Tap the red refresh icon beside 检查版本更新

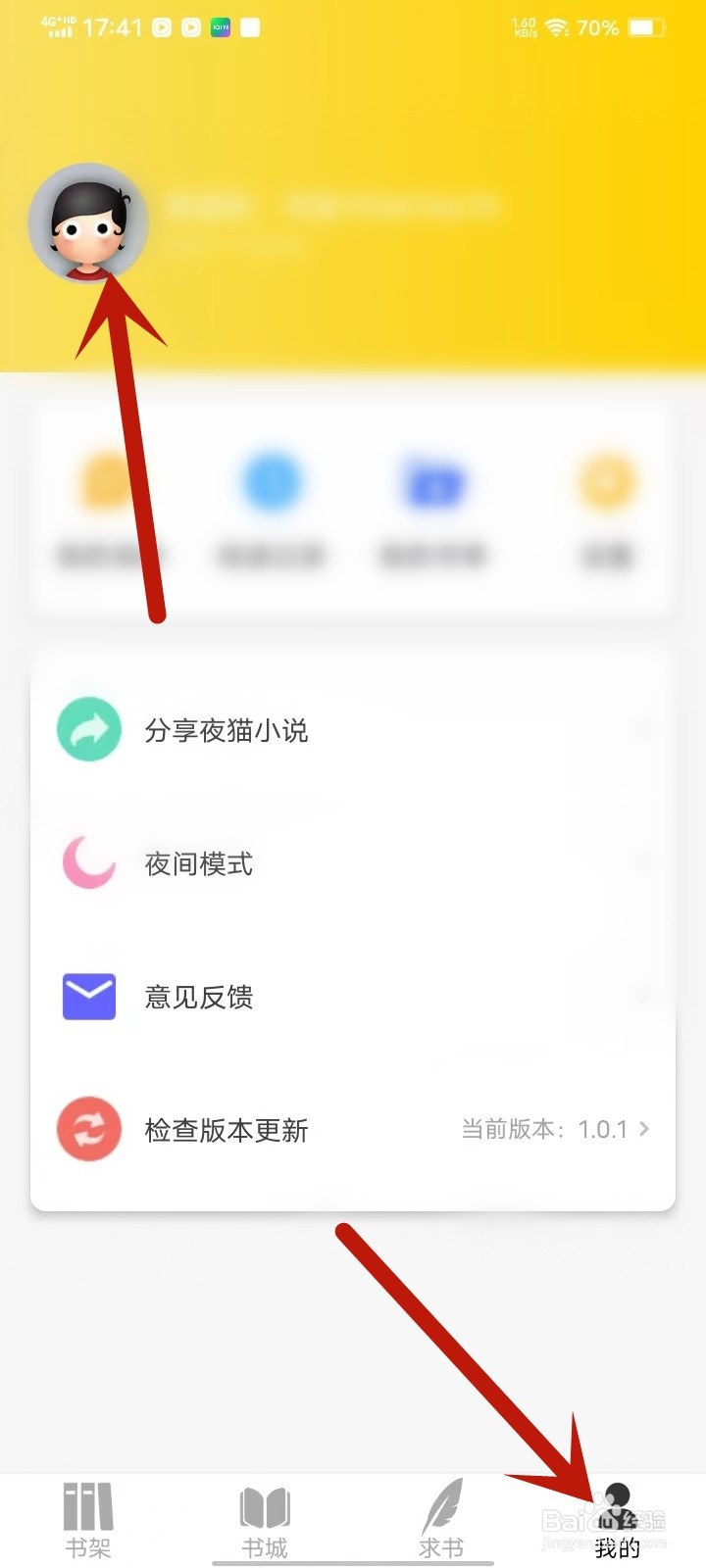coord(88,1130)
